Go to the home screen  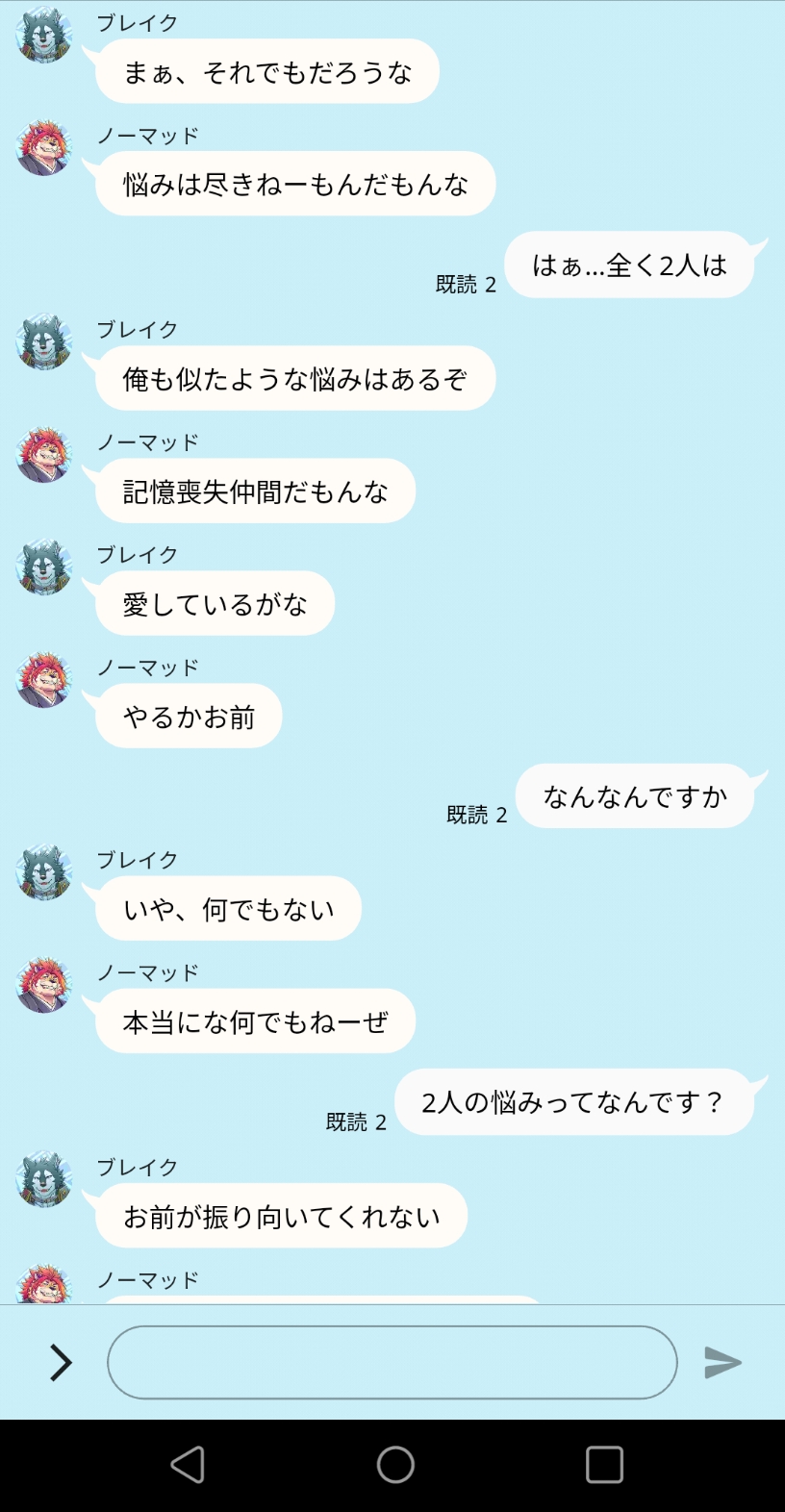tap(395, 1465)
